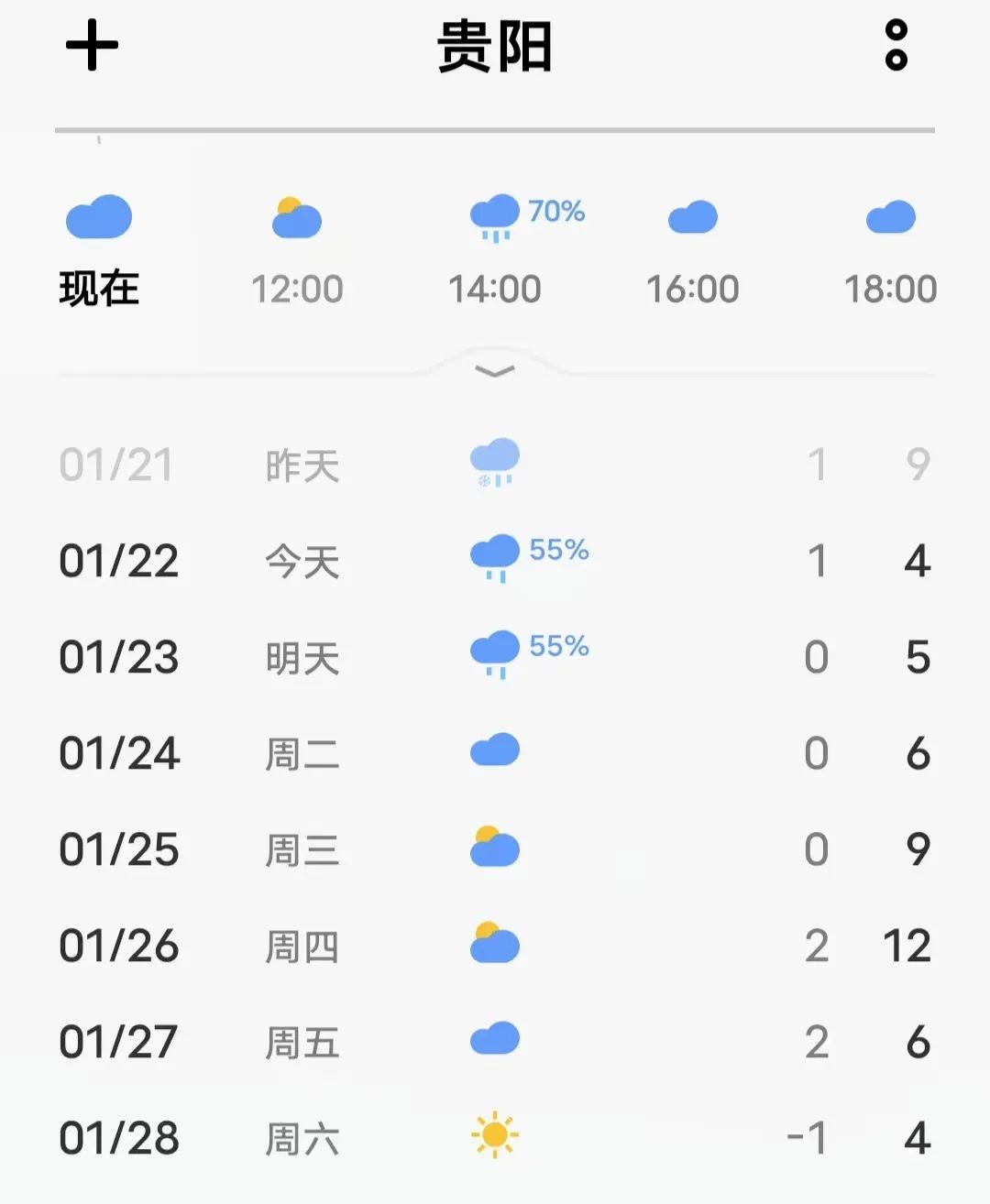View details for 01/24 周二
This screenshot has width=990, height=1204.
[x=495, y=753]
